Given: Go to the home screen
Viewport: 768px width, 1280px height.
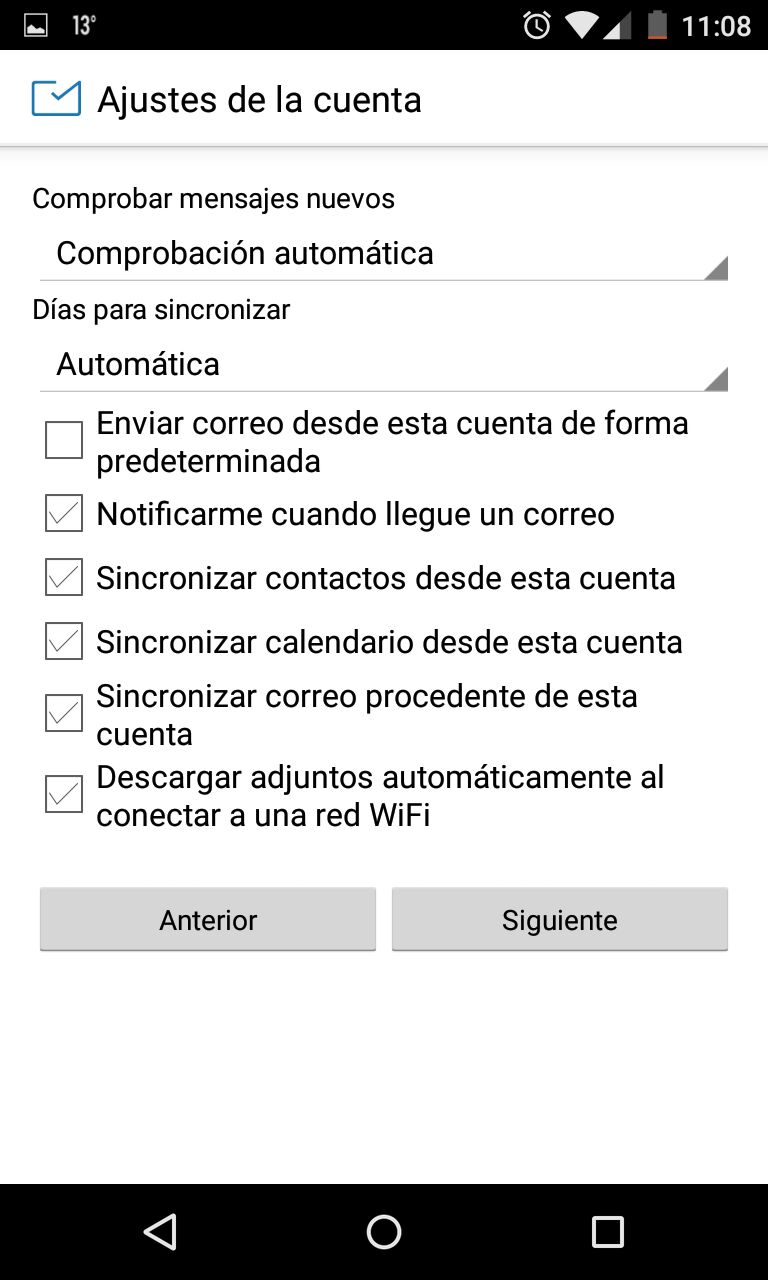Looking at the screenshot, I should point(384,1232).
